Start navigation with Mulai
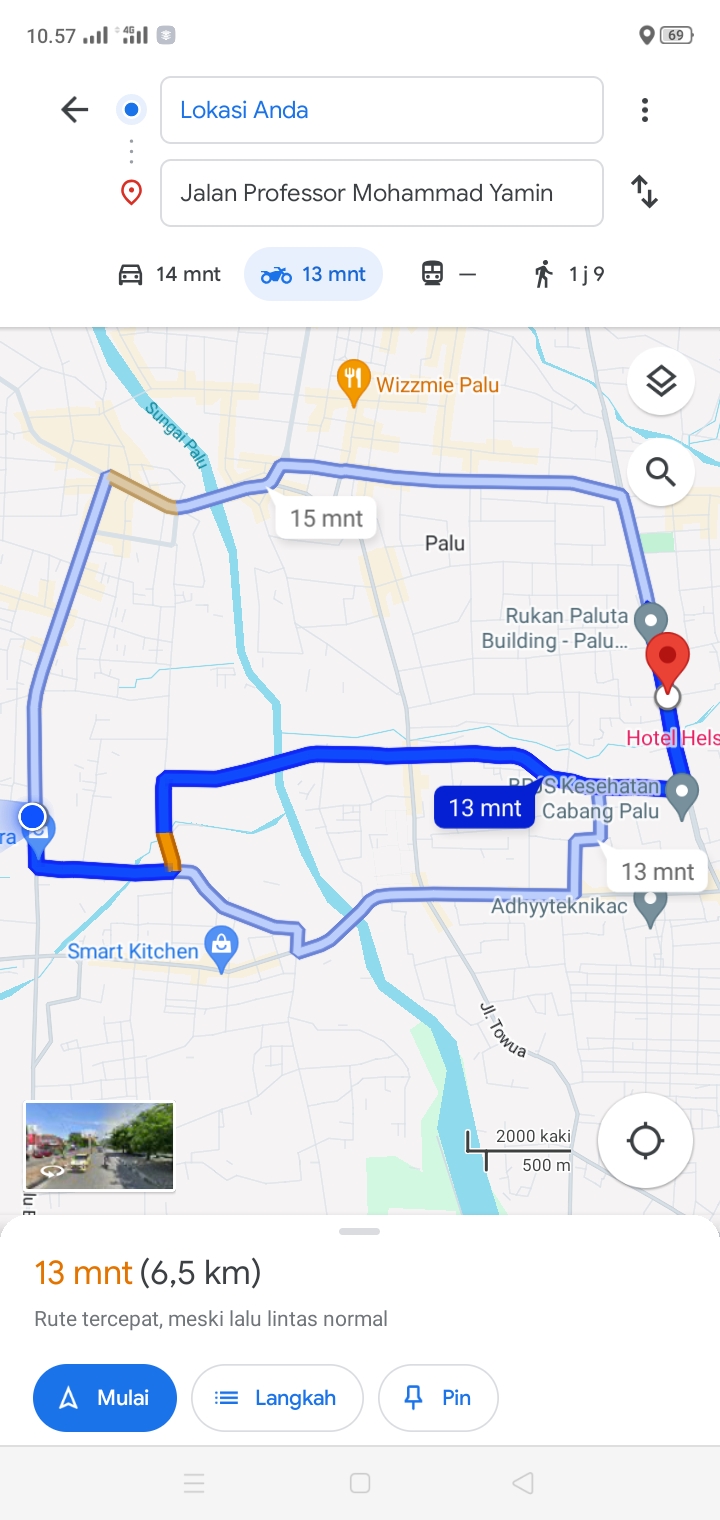The width and height of the screenshot is (720, 1520). pos(105,1398)
